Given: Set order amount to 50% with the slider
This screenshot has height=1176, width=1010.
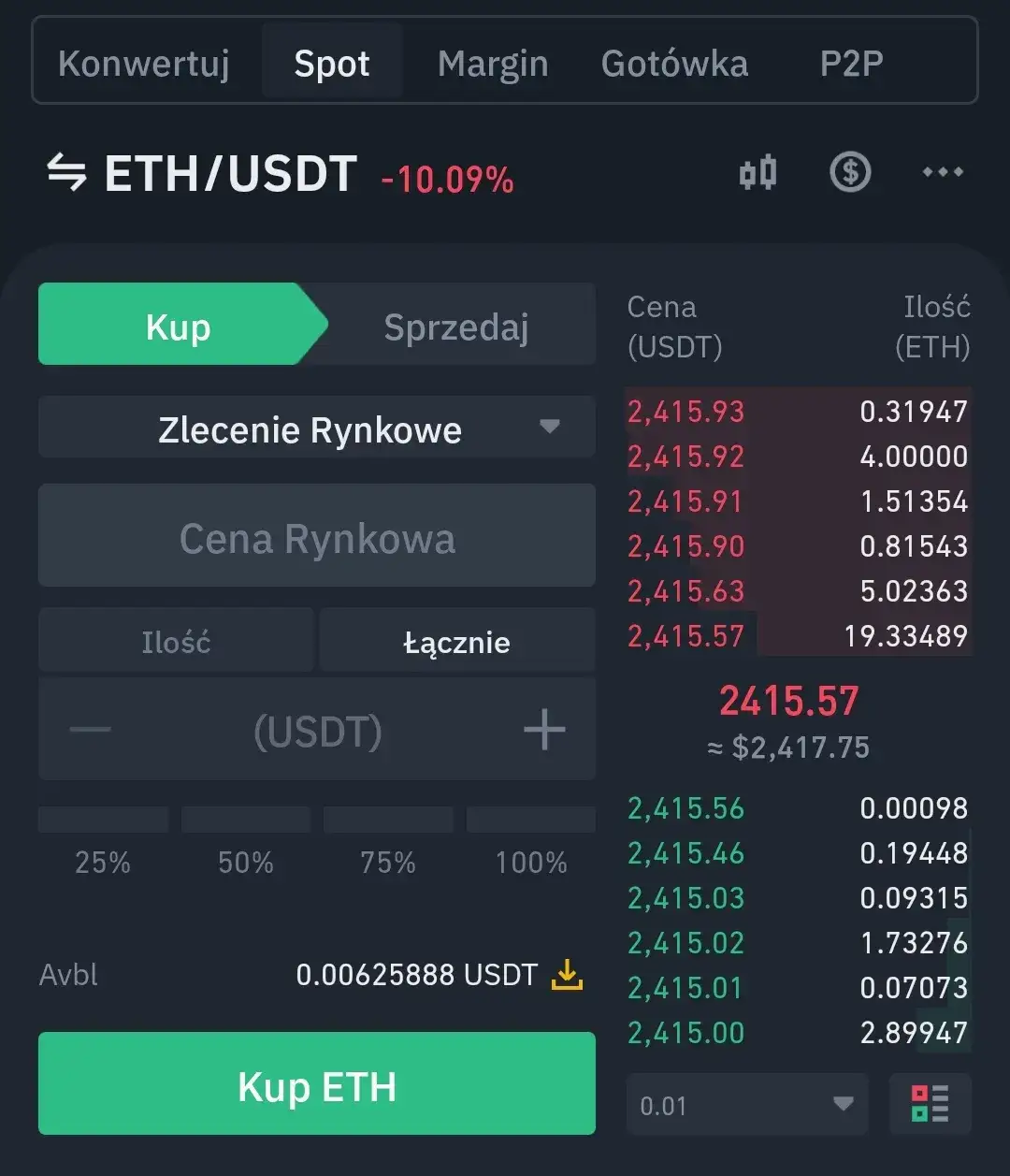Looking at the screenshot, I should click(245, 820).
